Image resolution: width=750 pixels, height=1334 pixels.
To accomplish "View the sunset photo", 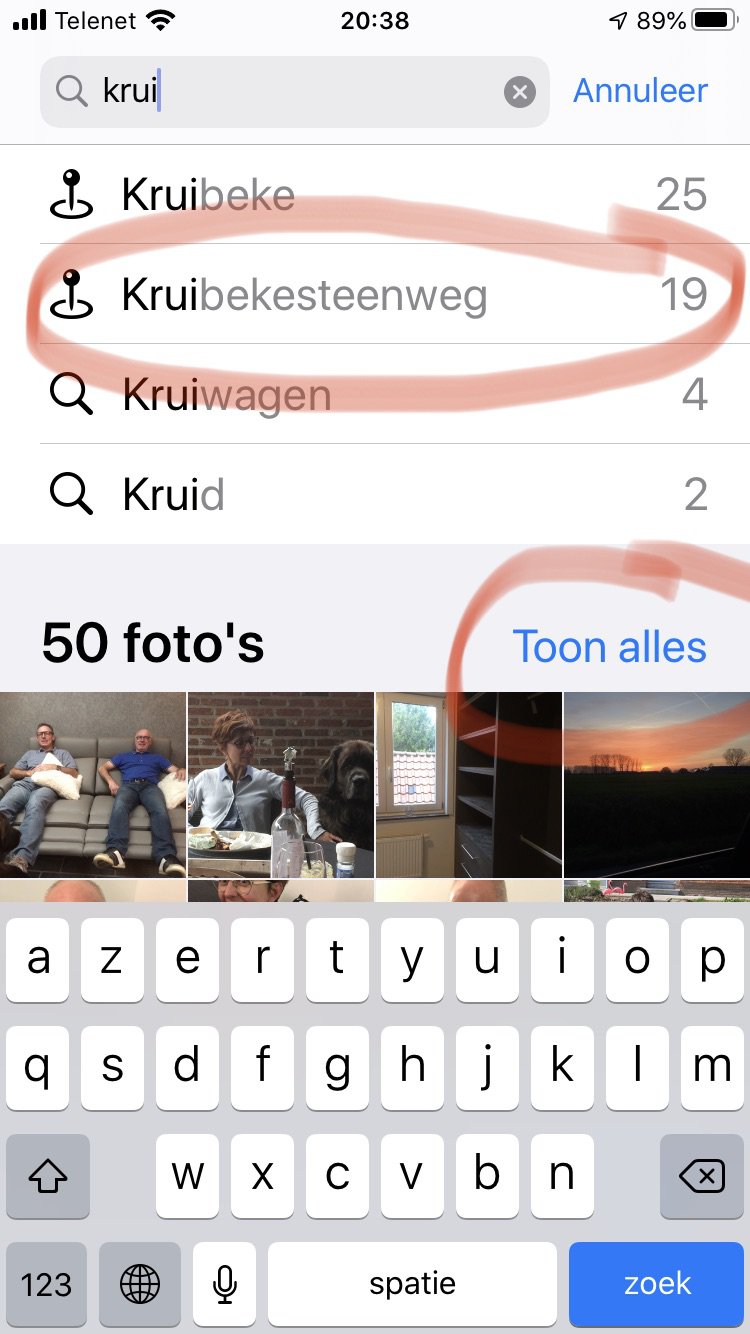I will point(657,785).
